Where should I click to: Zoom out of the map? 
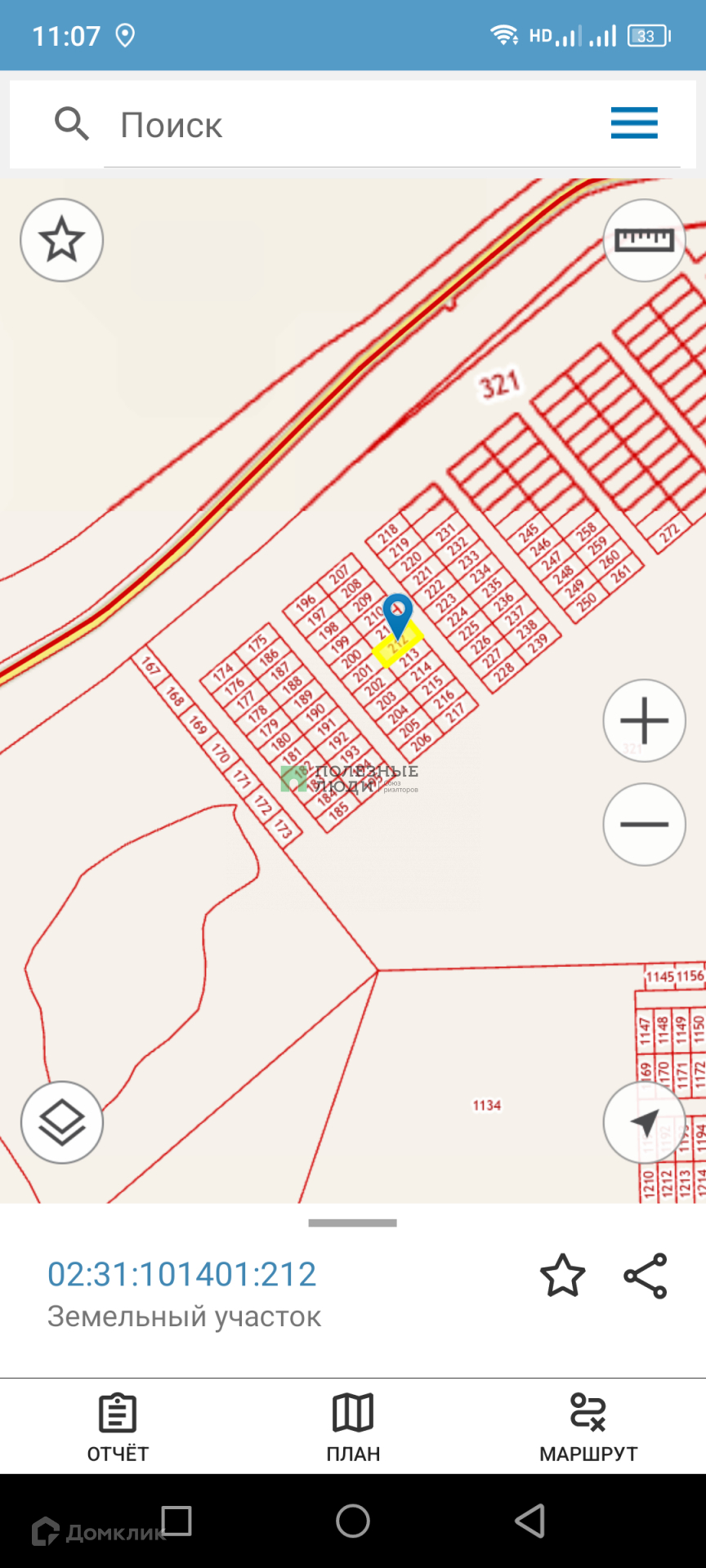tap(644, 824)
